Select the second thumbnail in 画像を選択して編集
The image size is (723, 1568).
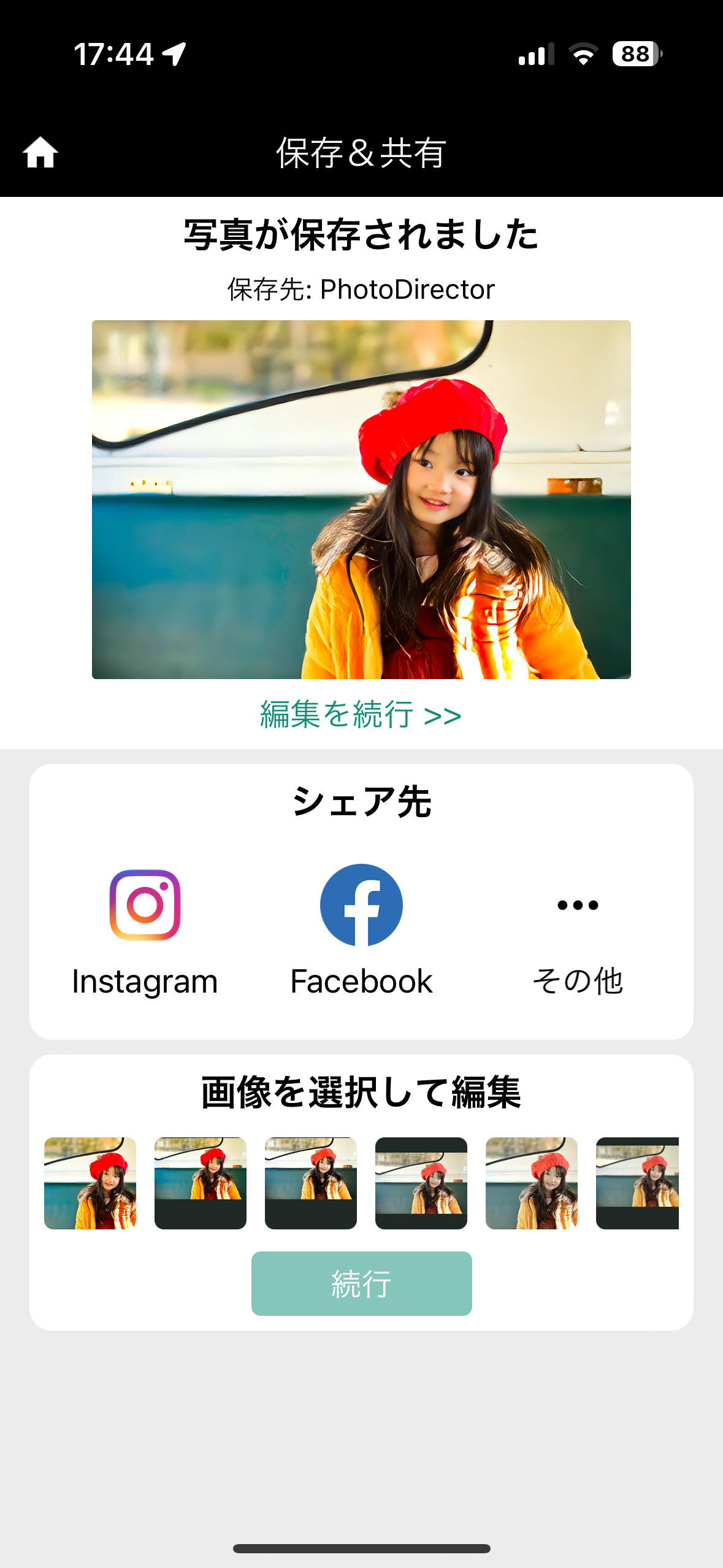coord(201,1183)
